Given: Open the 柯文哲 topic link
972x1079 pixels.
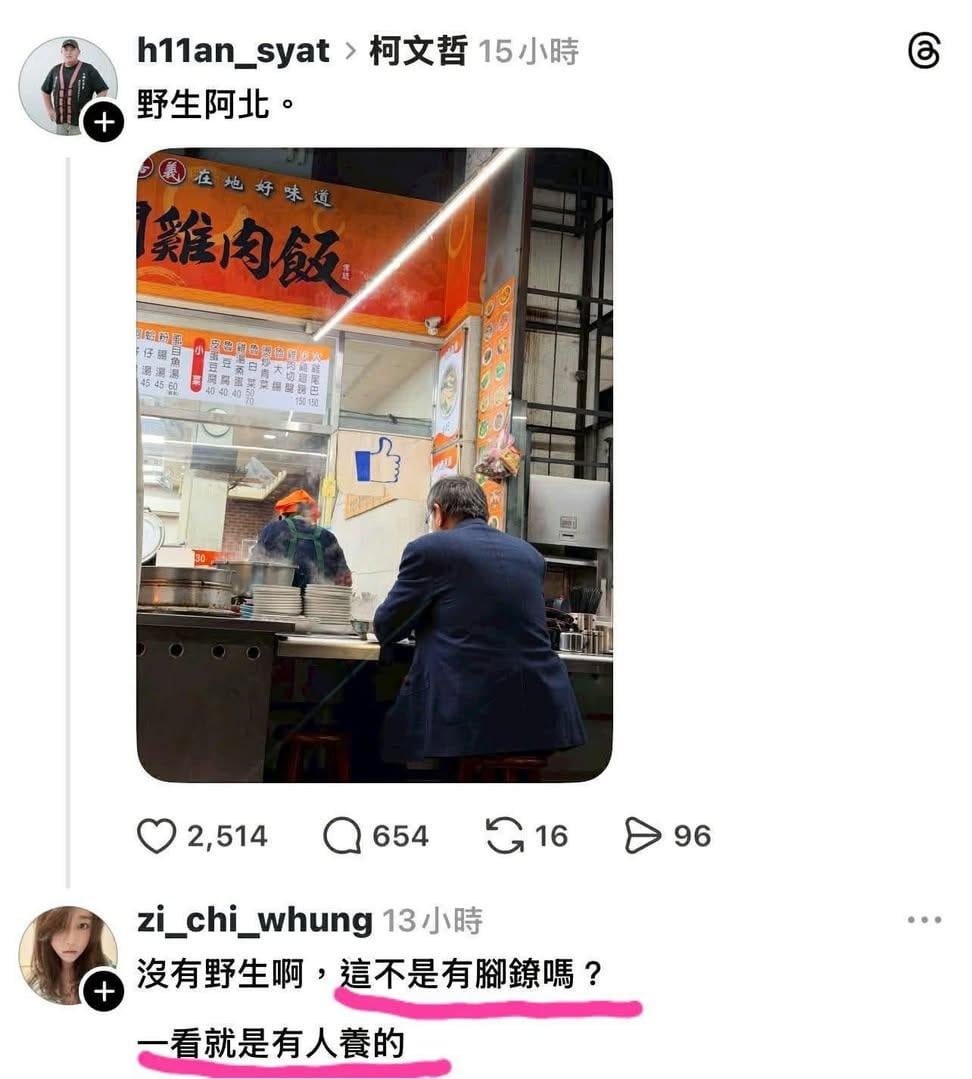Looking at the screenshot, I should (418, 51).
